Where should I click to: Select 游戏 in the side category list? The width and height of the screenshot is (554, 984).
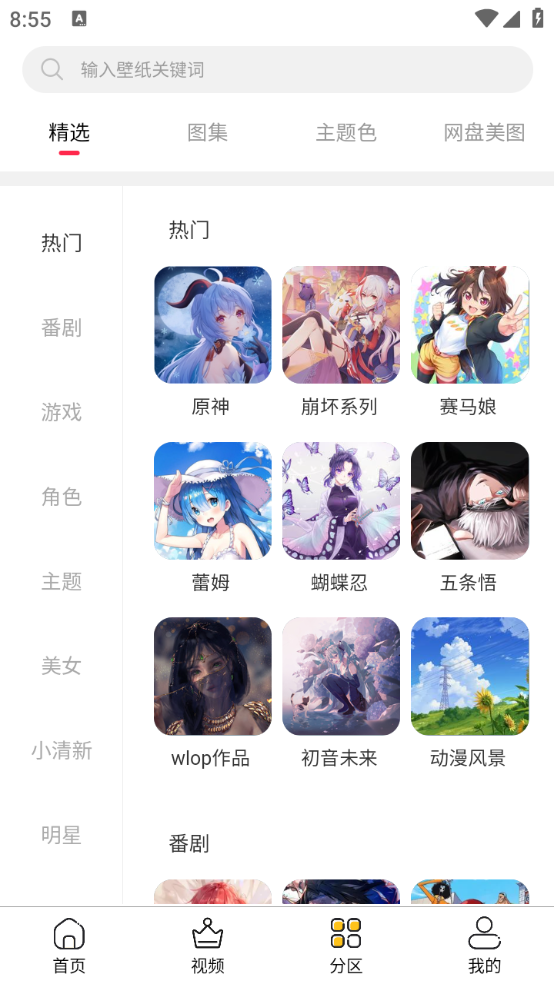click(61, 412)
